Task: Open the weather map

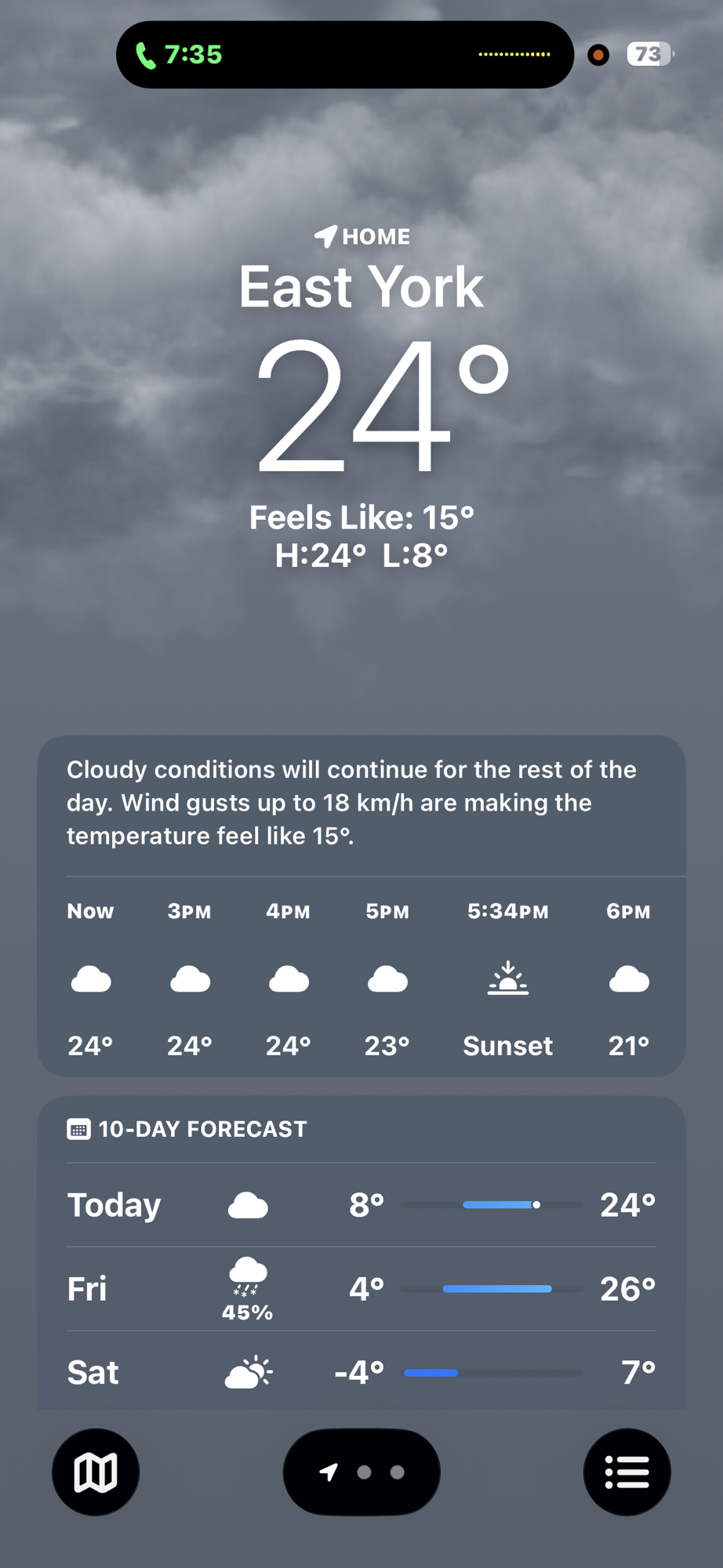Action: [x=96, y=1472]
